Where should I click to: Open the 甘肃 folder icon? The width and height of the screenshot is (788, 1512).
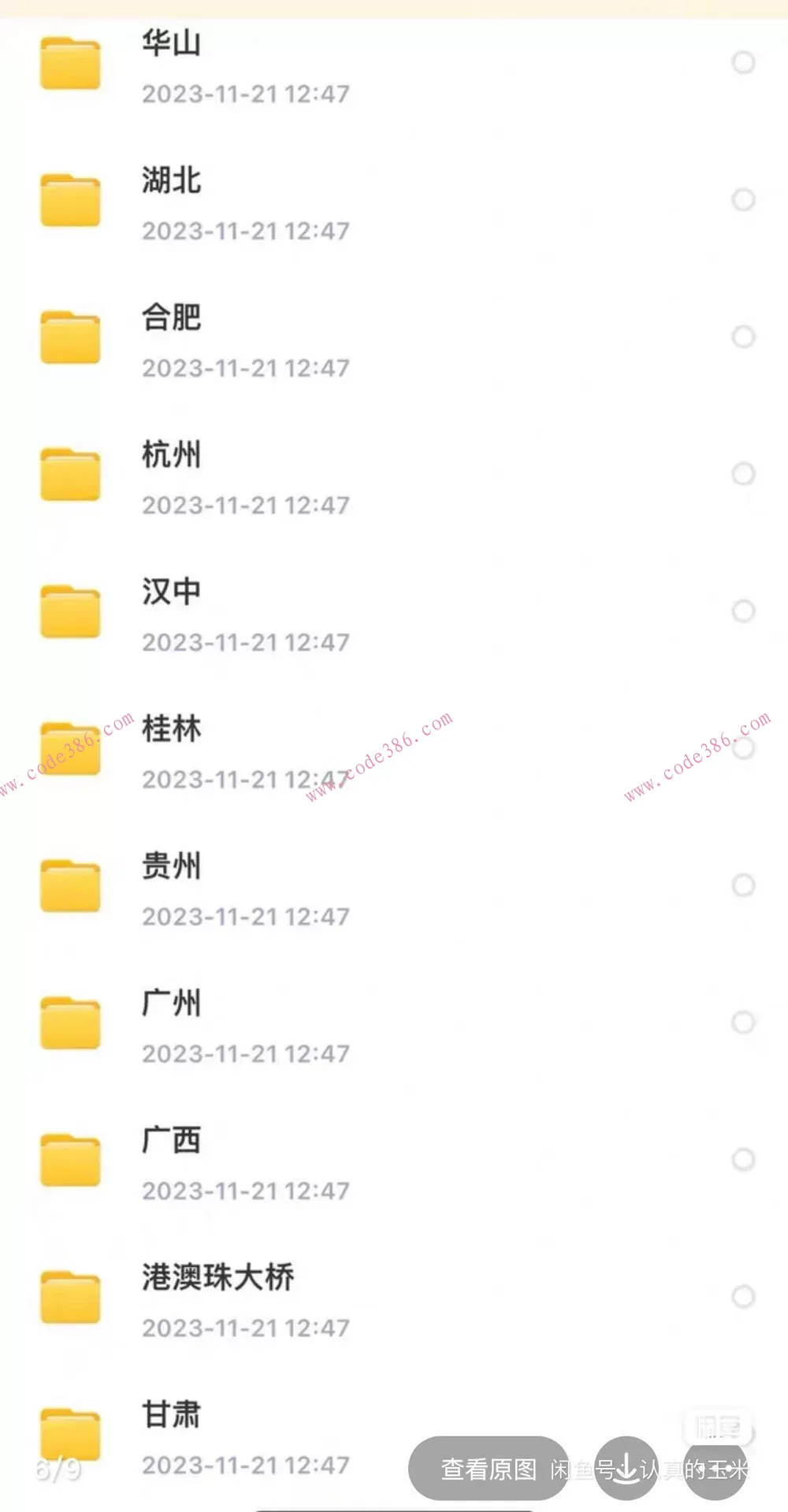click(71, 1435)
